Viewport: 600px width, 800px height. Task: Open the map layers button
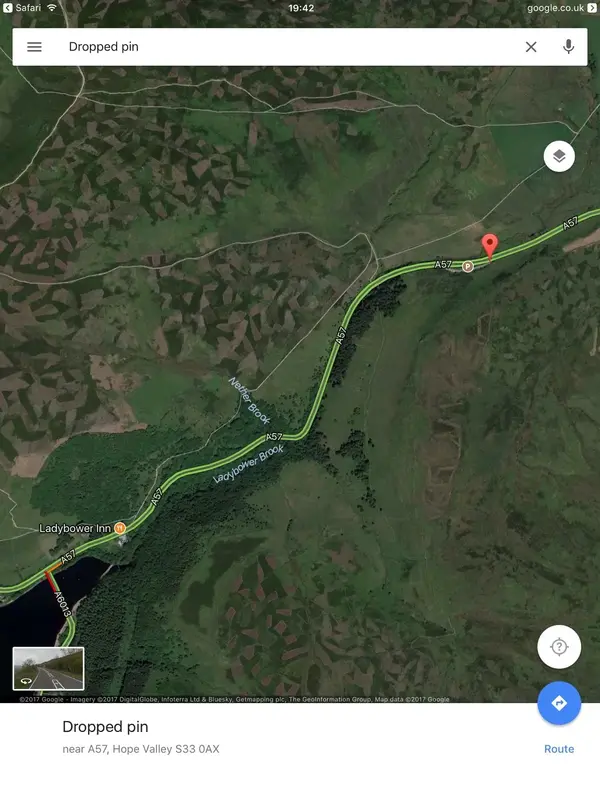point(559,156)
